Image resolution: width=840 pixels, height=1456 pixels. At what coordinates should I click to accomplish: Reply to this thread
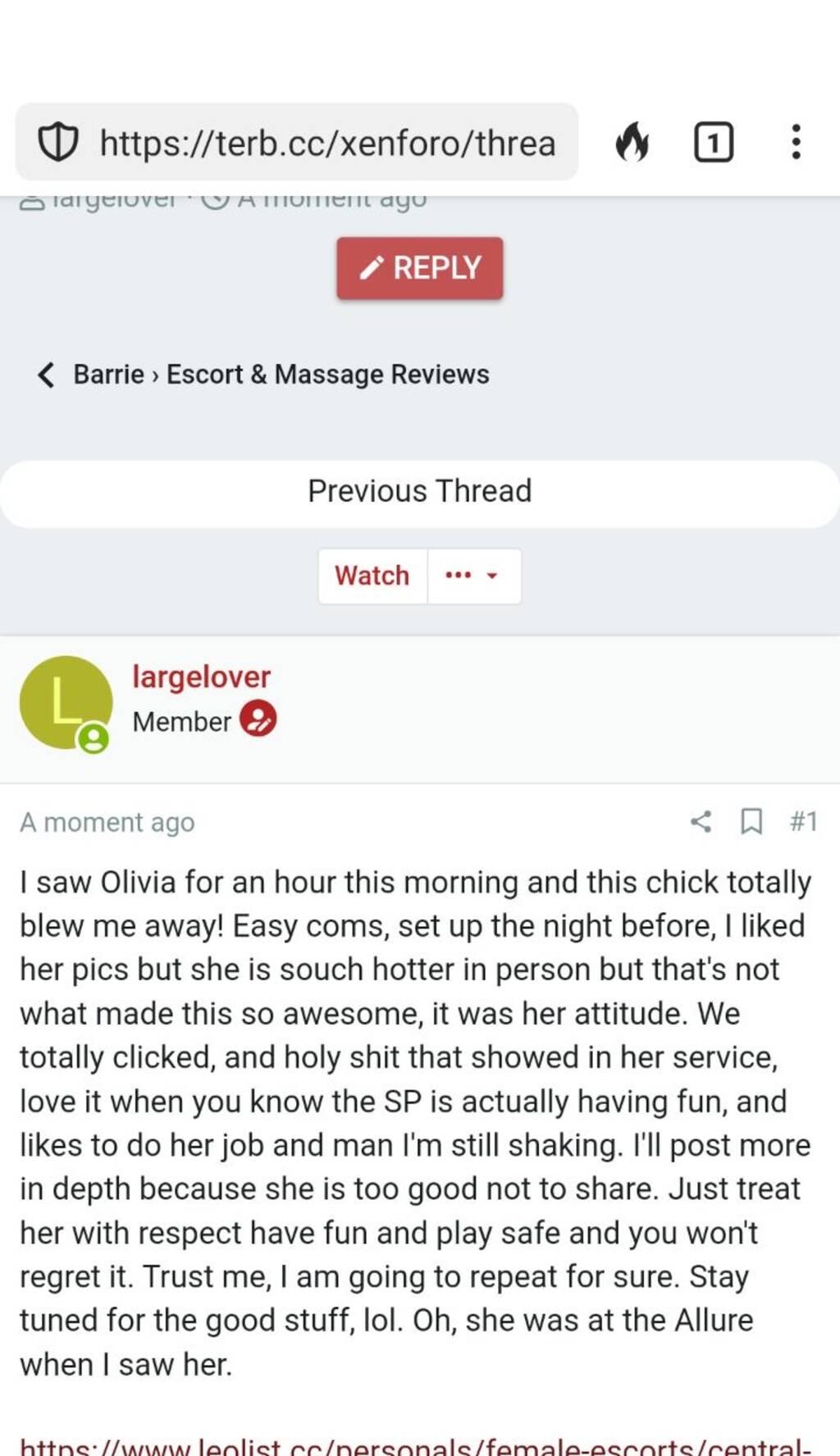[x=419, y=268]
